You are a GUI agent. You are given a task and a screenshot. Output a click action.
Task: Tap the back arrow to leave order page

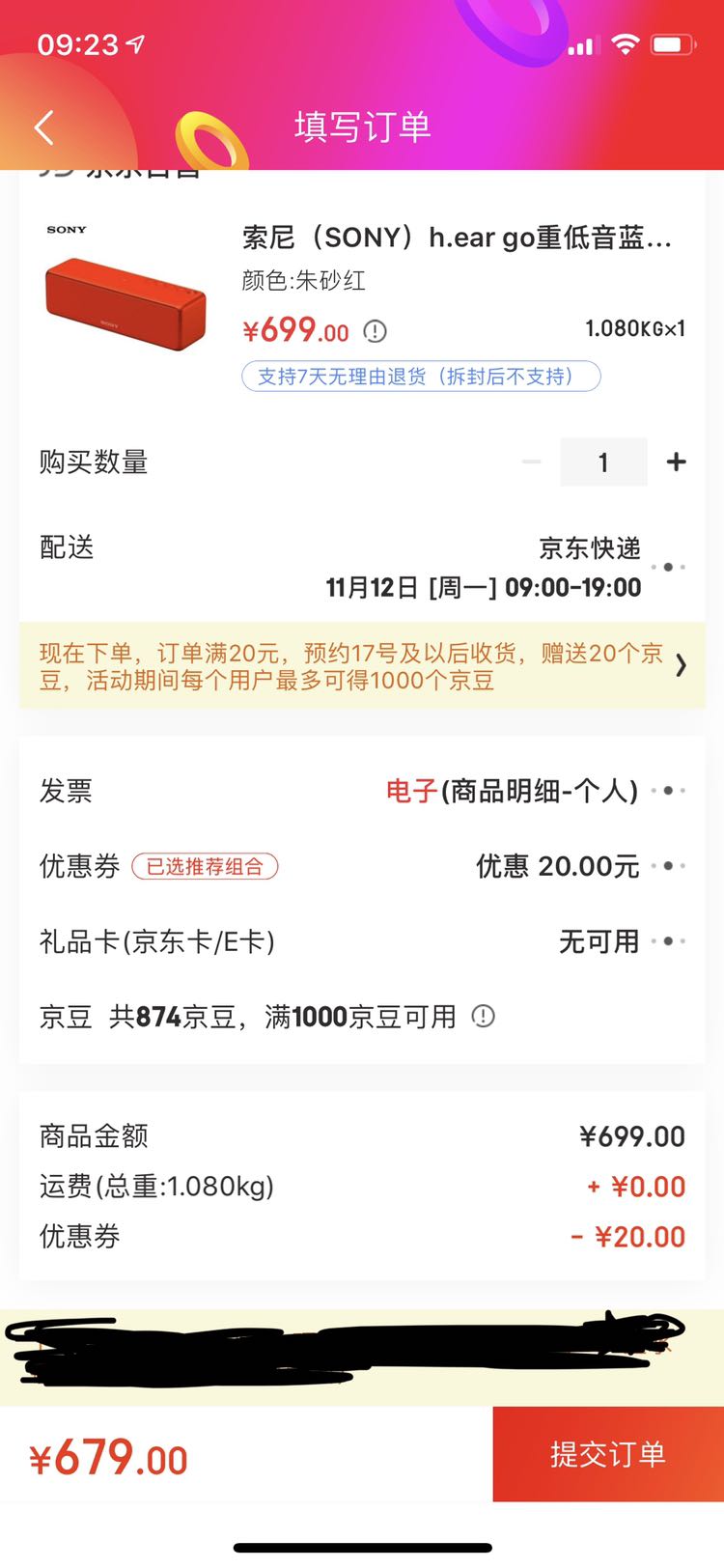[x=43, y=126]
